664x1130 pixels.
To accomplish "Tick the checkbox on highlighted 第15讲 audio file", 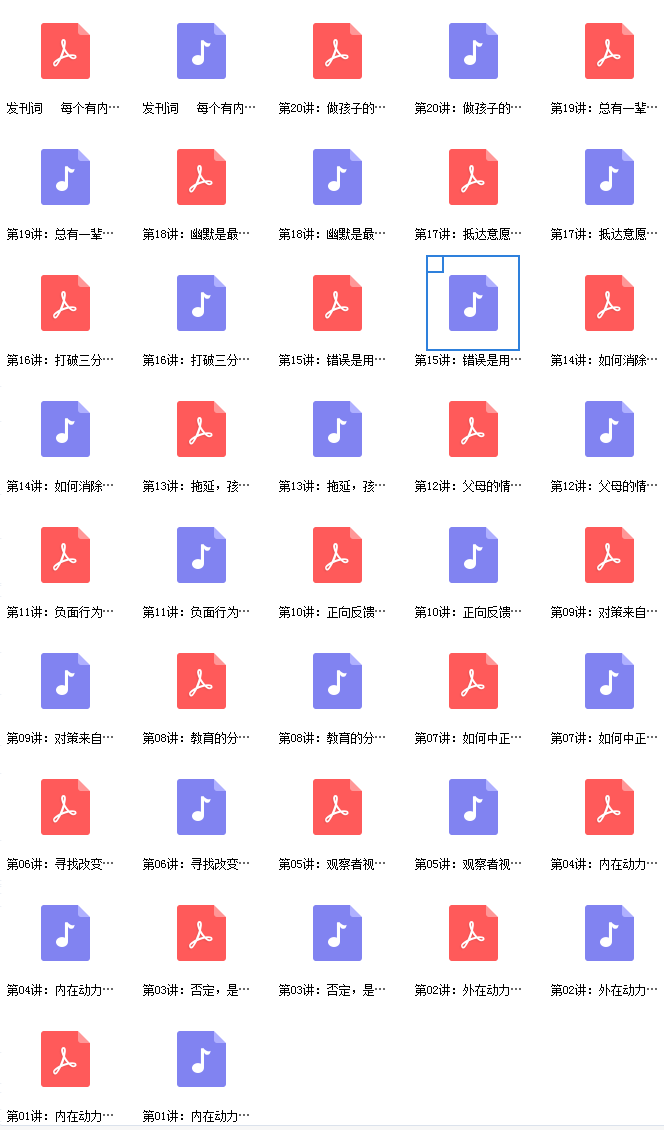I will [x=435, y=264].
